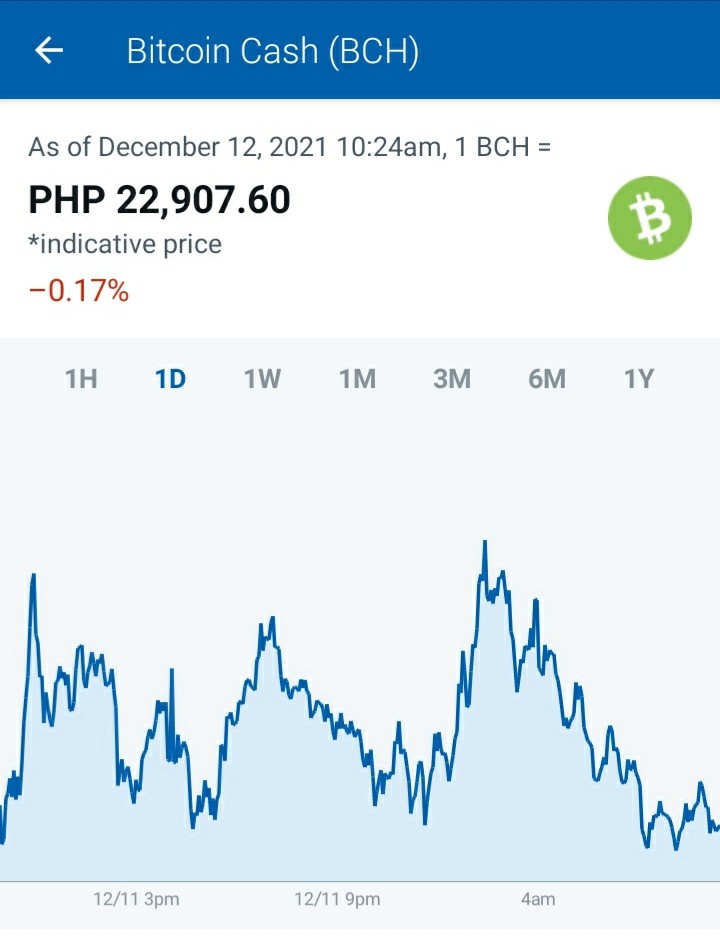720x936 pixels.
Task: Show the 1Y price chart
Action: coord(639,379)
